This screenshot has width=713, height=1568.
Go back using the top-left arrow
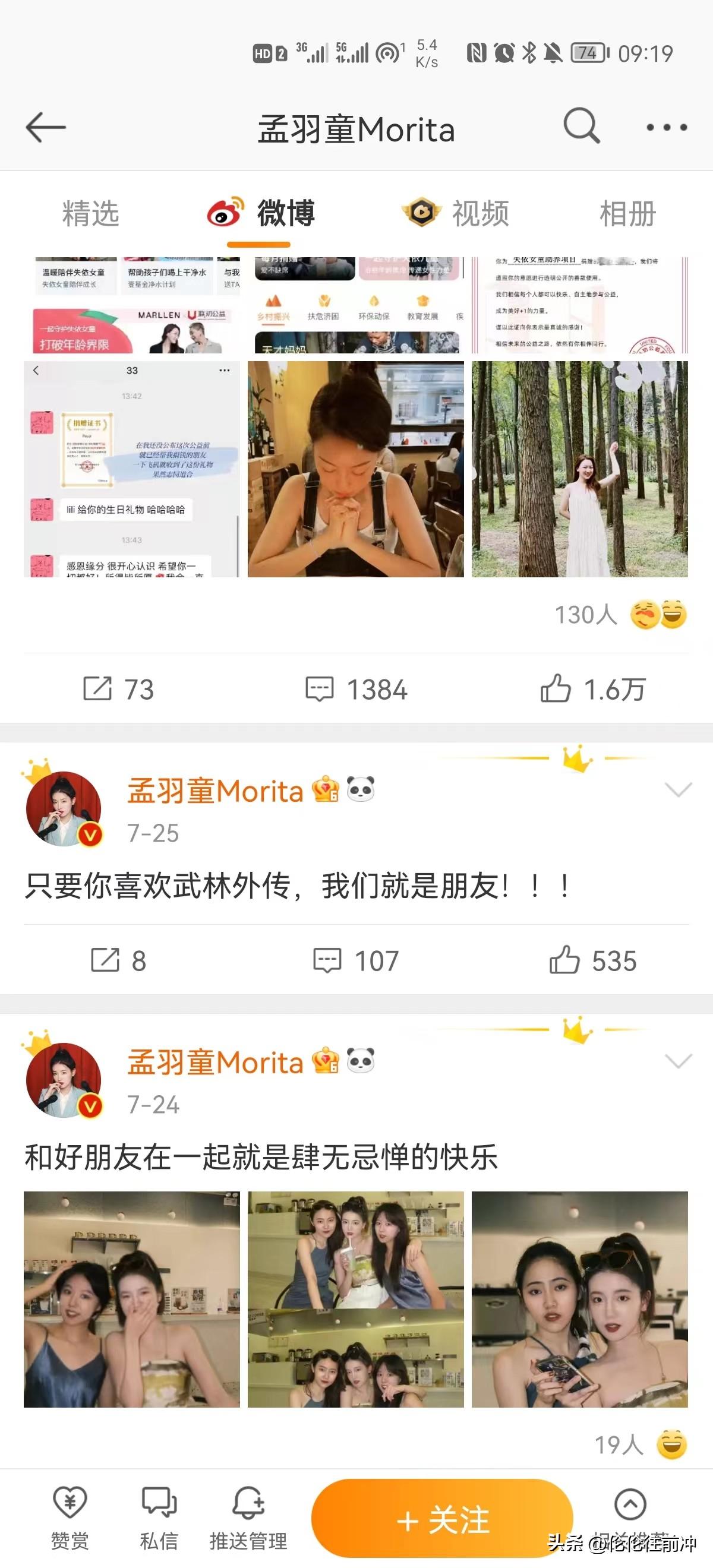pos(46,128)
